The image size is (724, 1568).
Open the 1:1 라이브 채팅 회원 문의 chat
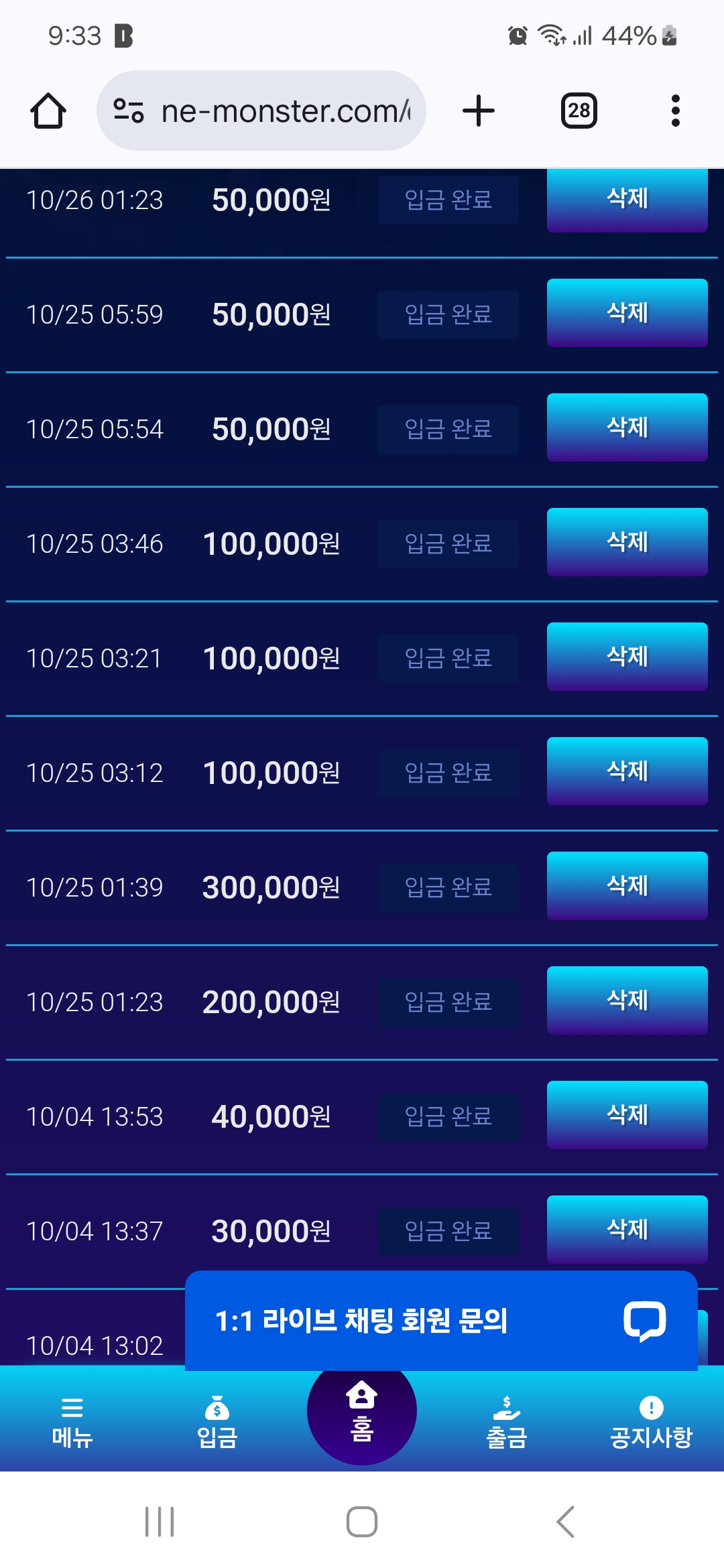[441, 1321]
